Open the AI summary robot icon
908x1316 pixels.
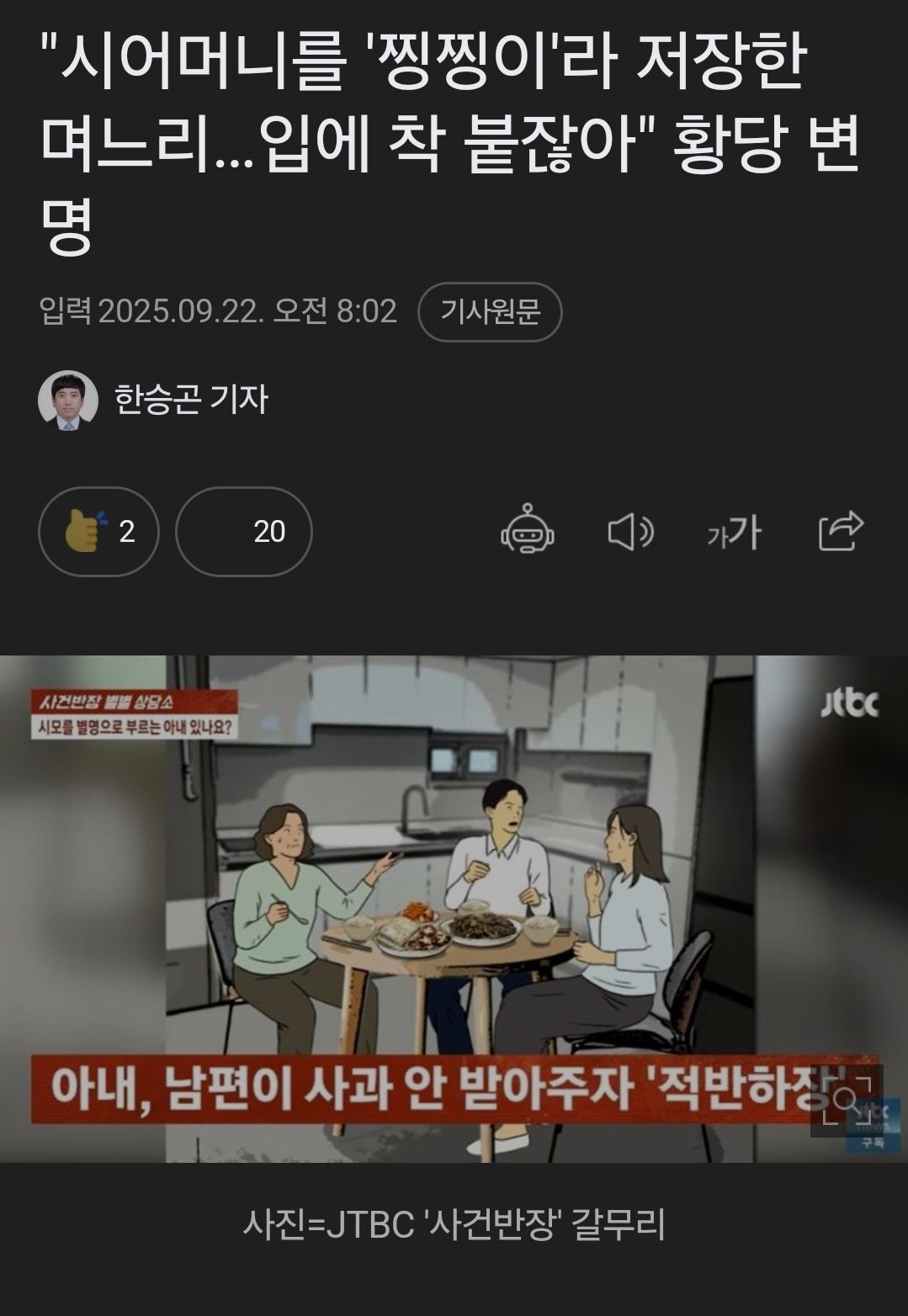(528, 532)
